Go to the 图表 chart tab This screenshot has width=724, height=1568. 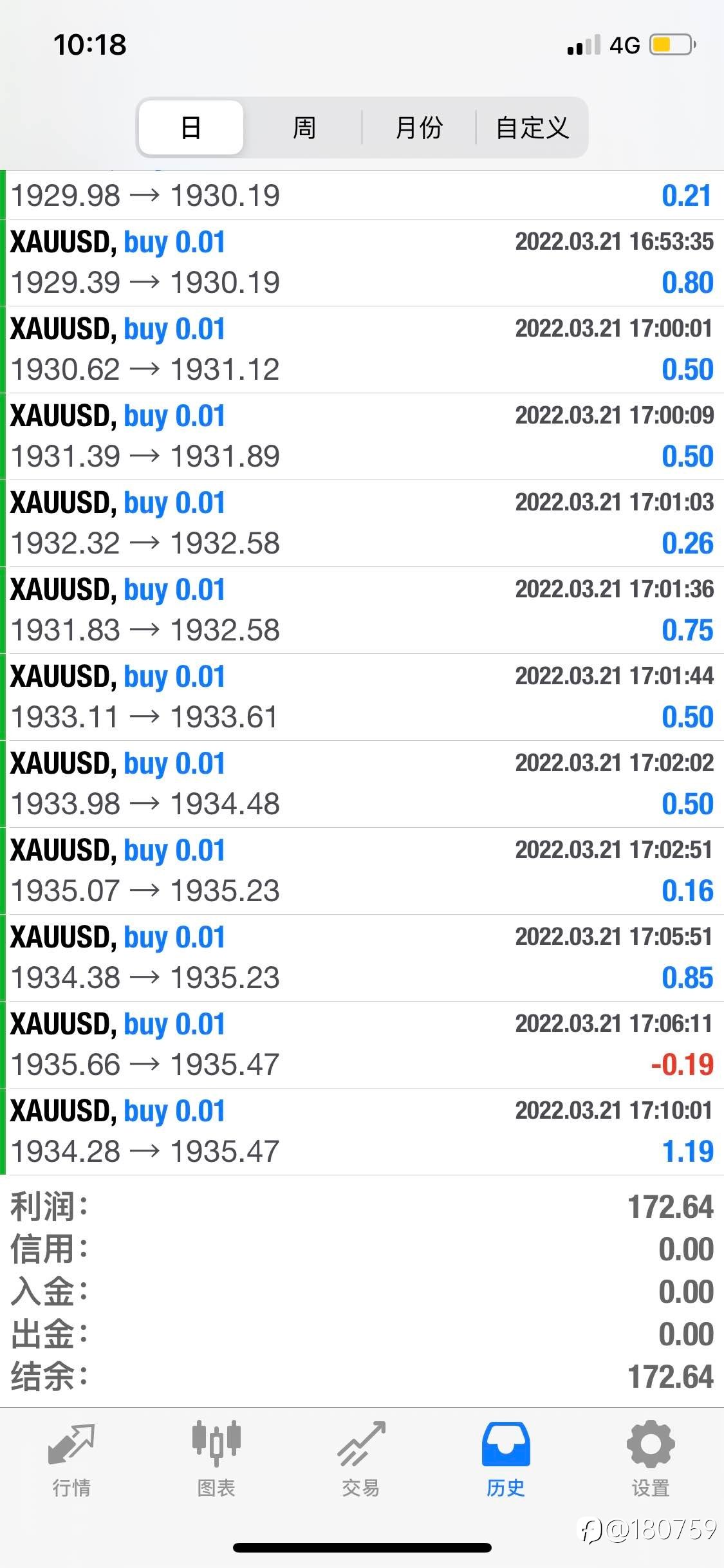(x=216, y=1460)
